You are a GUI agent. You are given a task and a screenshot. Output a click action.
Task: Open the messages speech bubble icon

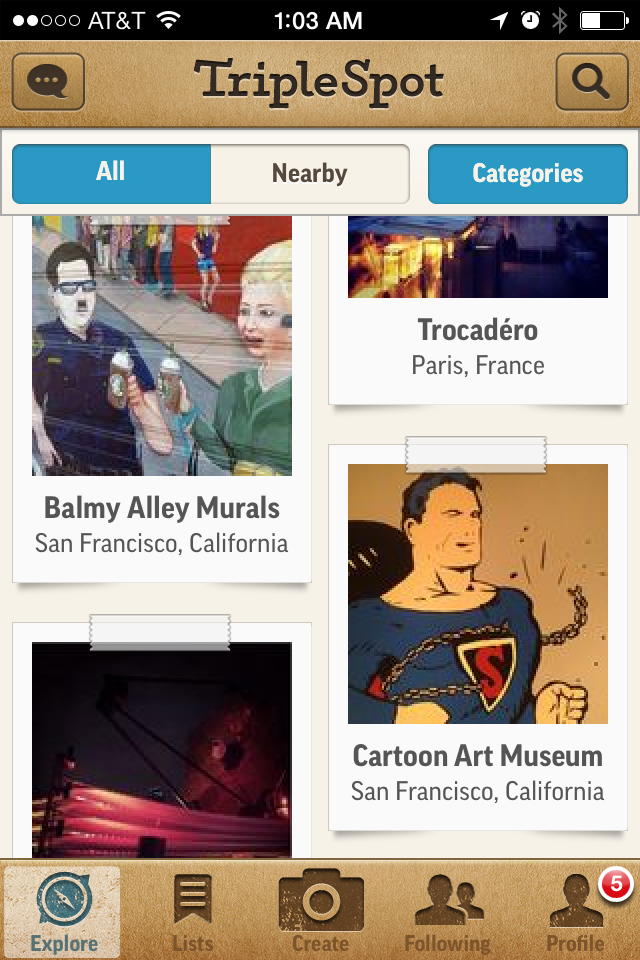(48, 82)
